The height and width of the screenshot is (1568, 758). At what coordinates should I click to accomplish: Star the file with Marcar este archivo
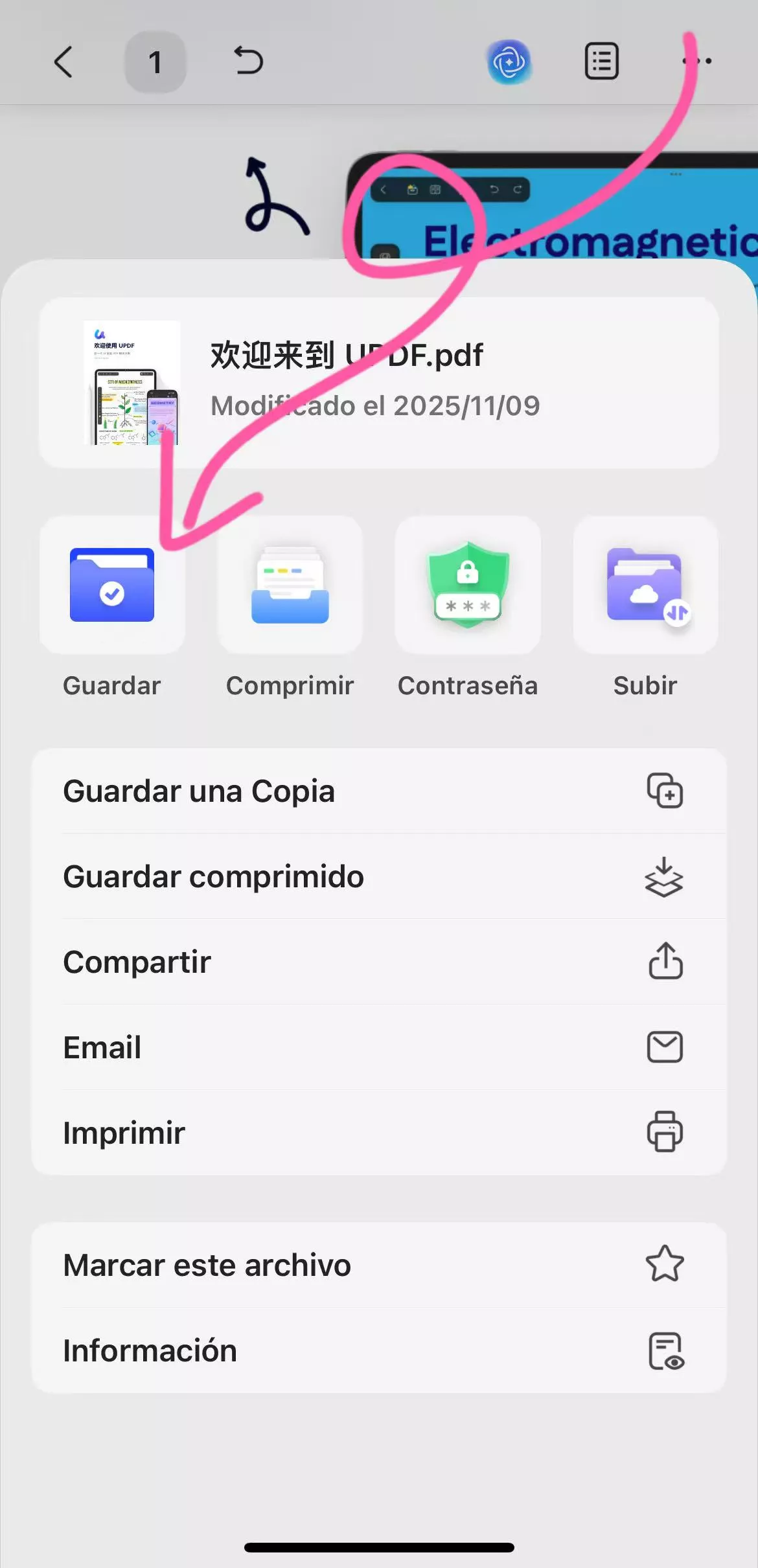[x=379, y=1265]
